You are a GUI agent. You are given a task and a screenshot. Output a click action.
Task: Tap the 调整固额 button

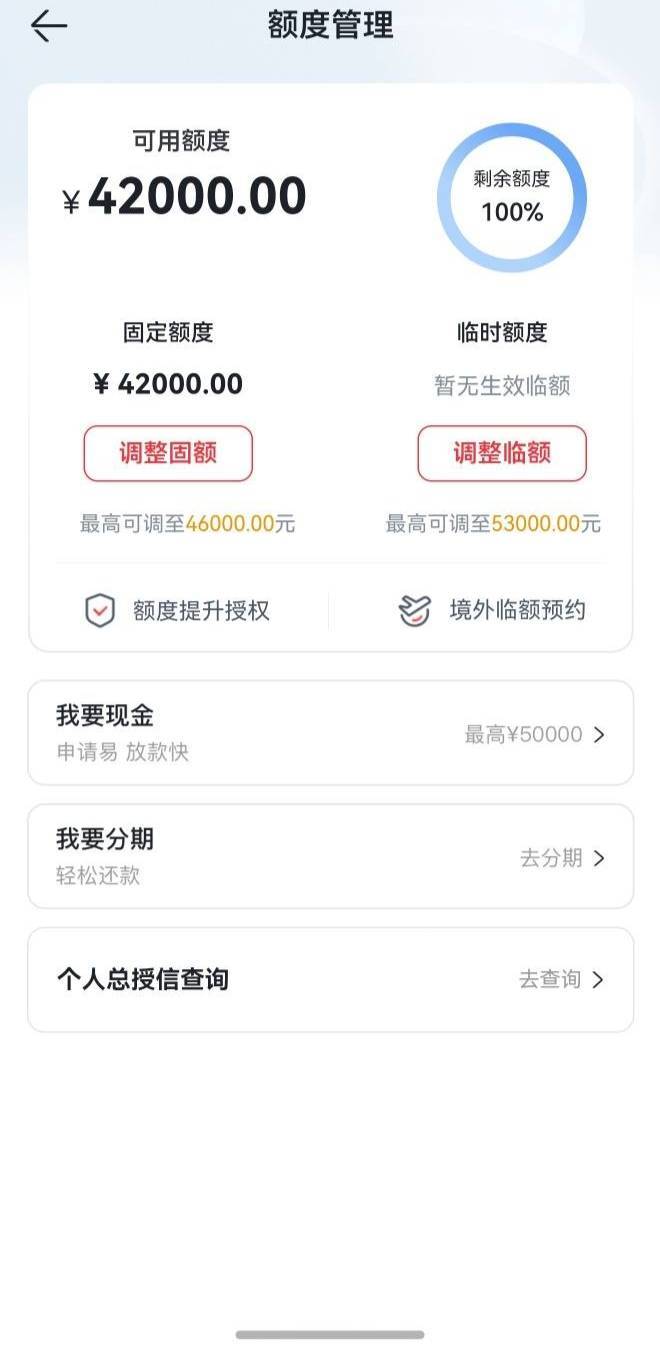tap(168, 453)
